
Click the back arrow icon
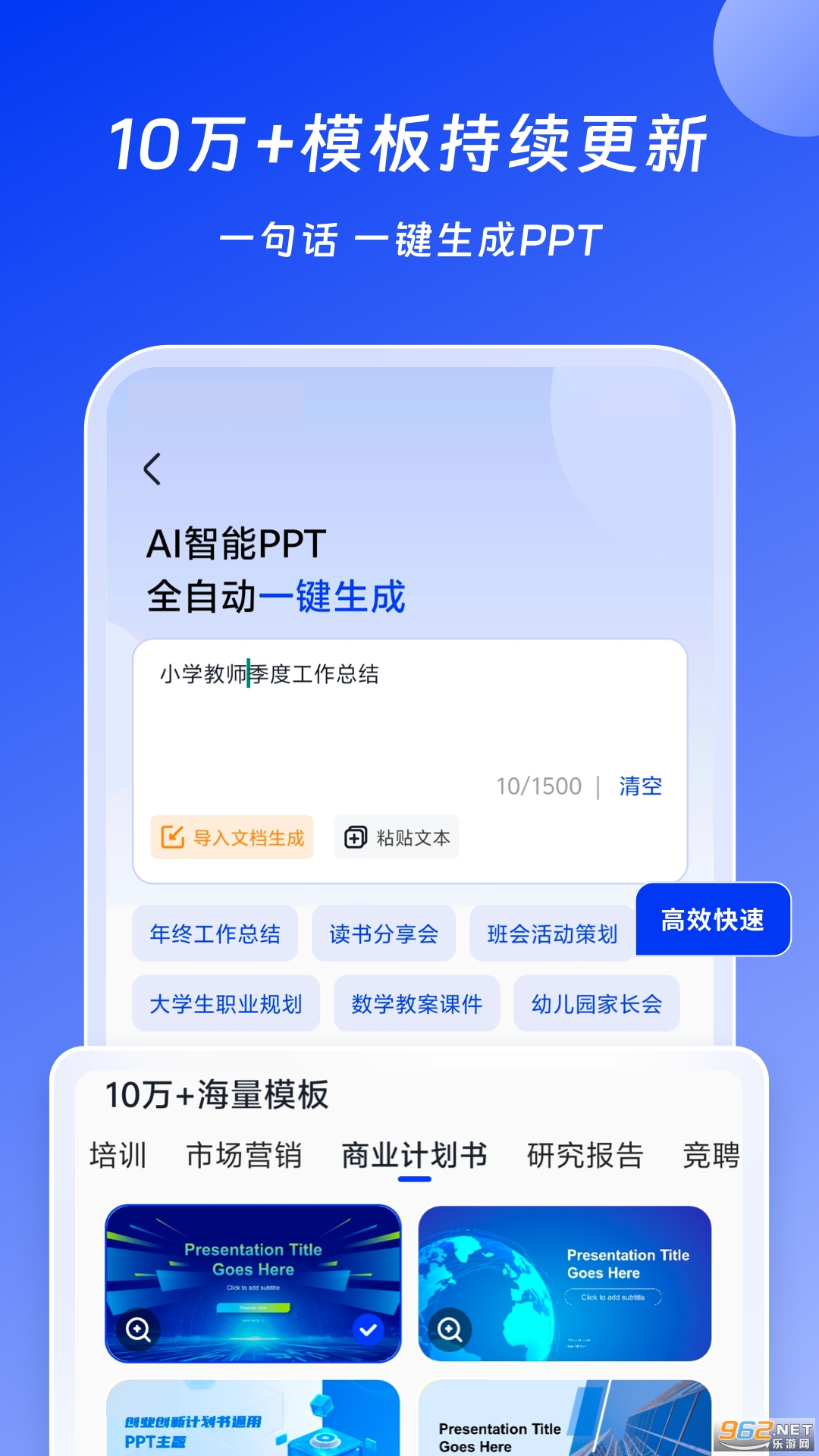[x=150, y=470]
